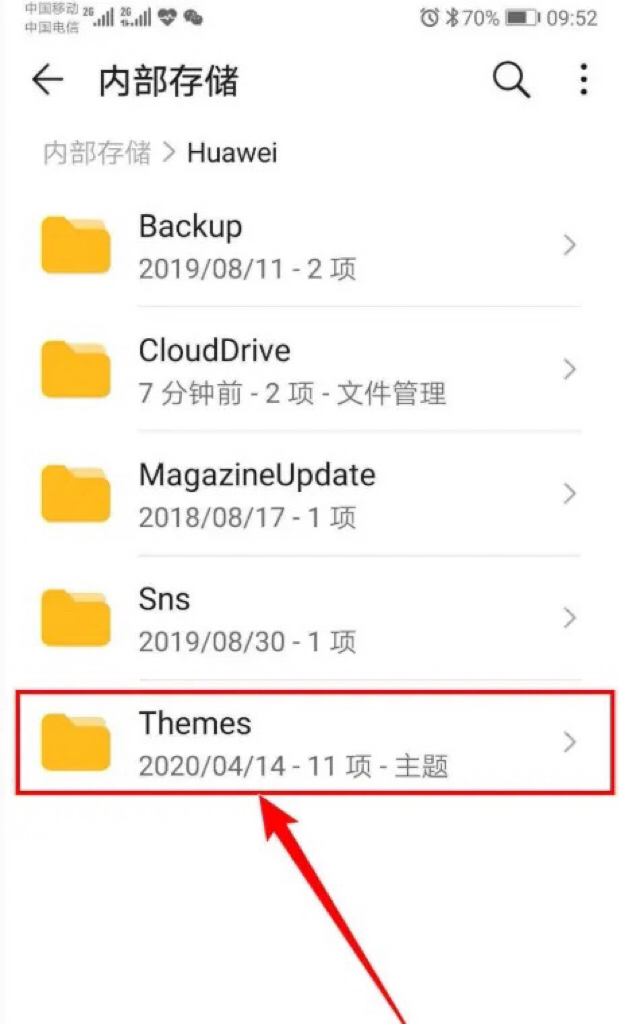Open the MagazineUpdate folder
Viewport: 619px width, 1024px height.
point(310,493)
